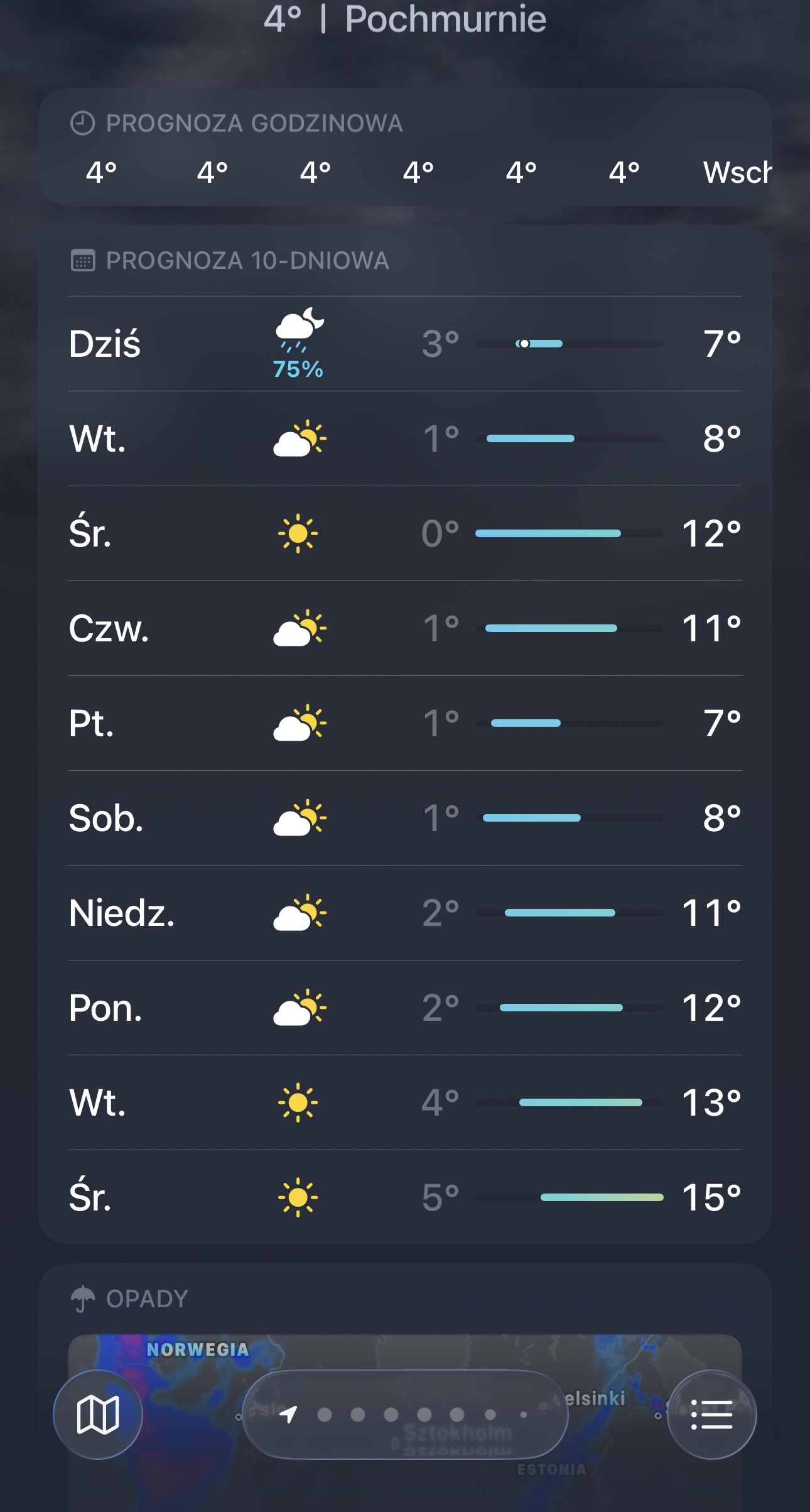Open today's forecast row (Dziś)
The image size is (810, 1512).
tap(405, 344)
